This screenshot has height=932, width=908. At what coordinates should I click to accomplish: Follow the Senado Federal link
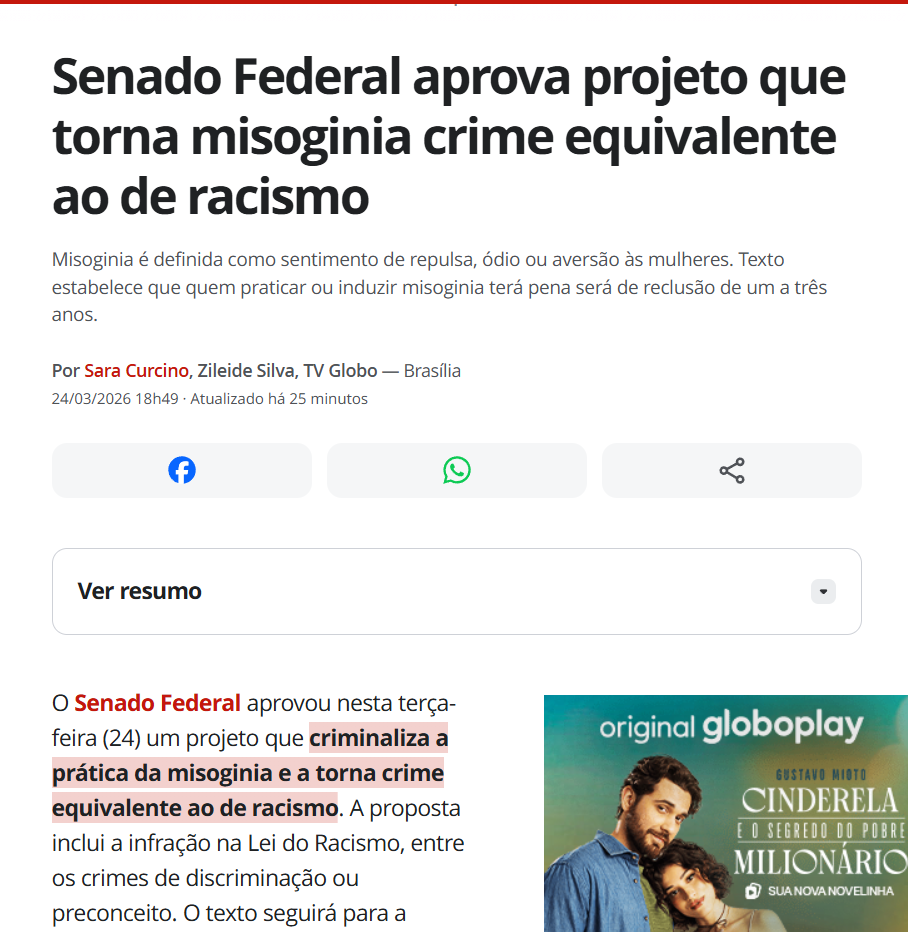pos(157,703)
